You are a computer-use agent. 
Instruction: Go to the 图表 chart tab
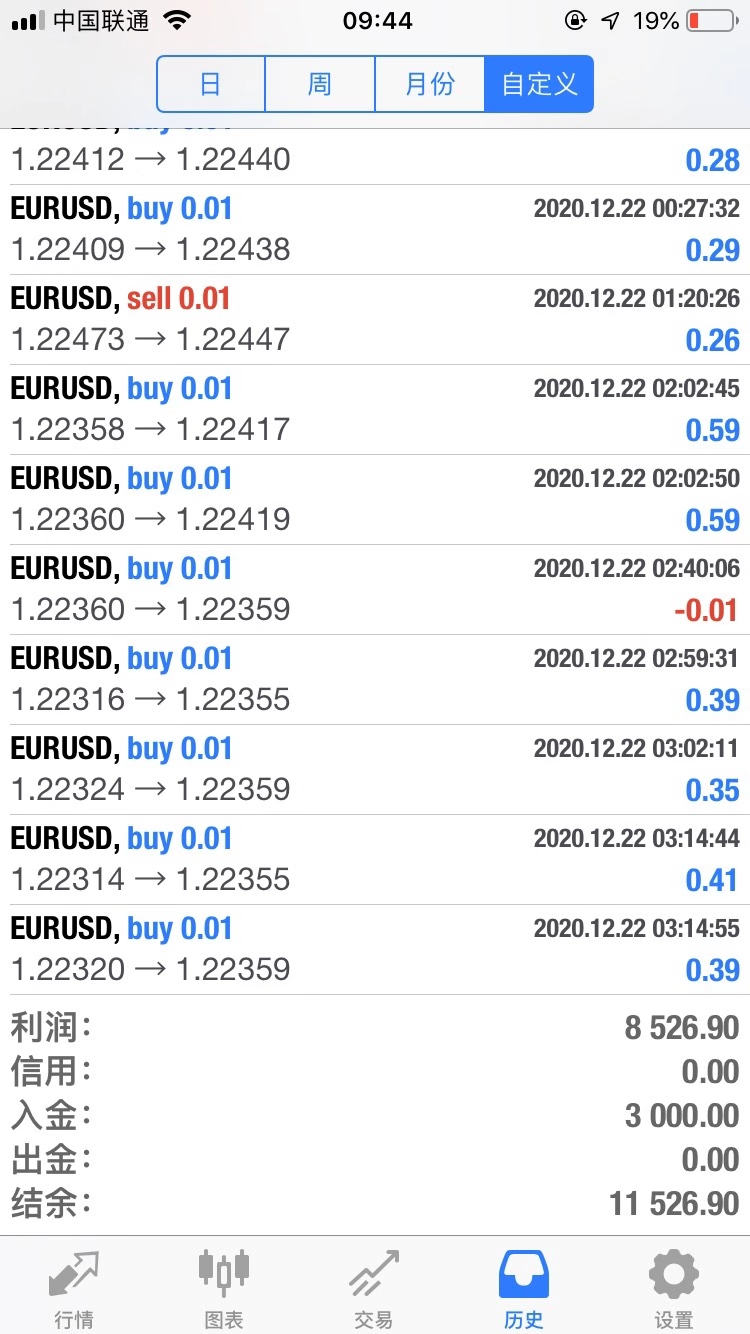coord(224,1287)
